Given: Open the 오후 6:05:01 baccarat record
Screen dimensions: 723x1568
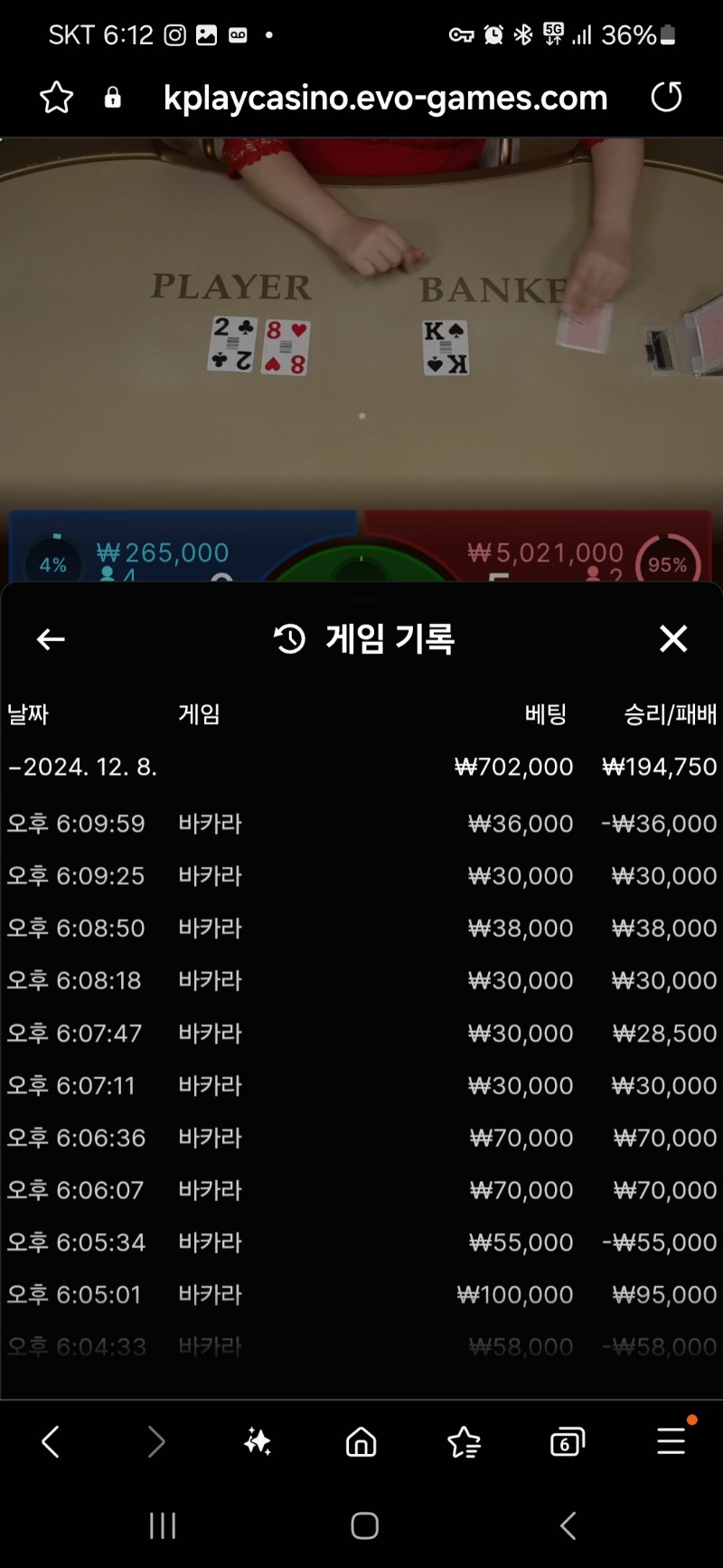Looking at the screenshot, I should pos(361,1295).
